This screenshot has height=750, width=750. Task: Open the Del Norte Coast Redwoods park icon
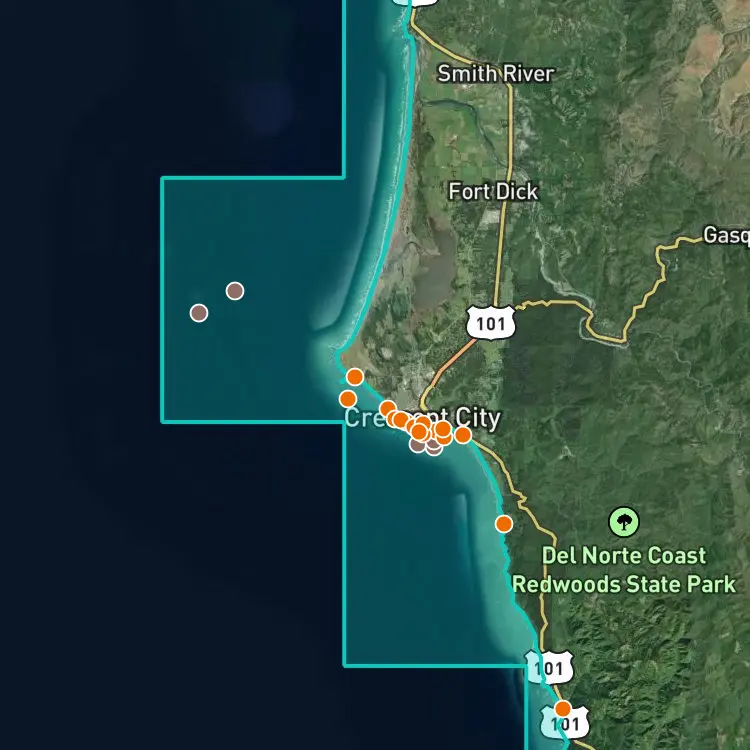[x=624, y=522]
